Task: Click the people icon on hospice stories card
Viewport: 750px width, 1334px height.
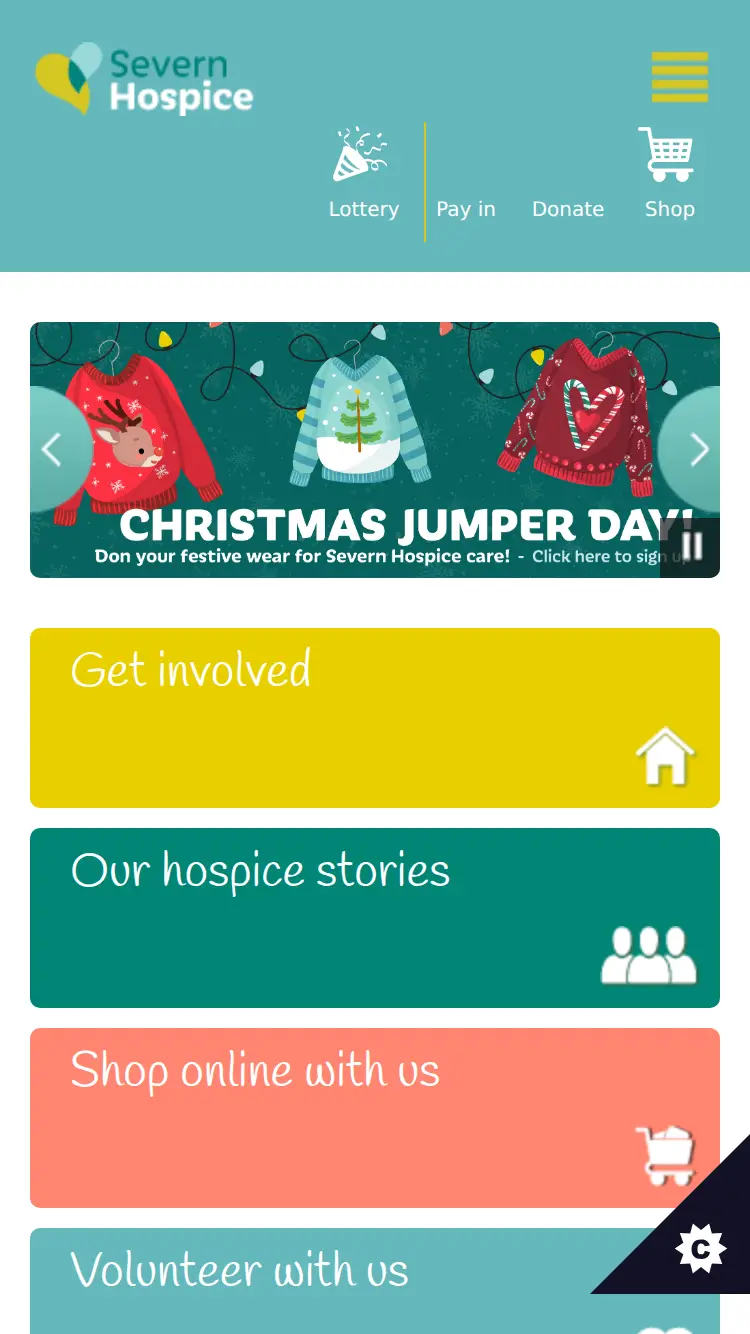Action: (x=649, y=955)
